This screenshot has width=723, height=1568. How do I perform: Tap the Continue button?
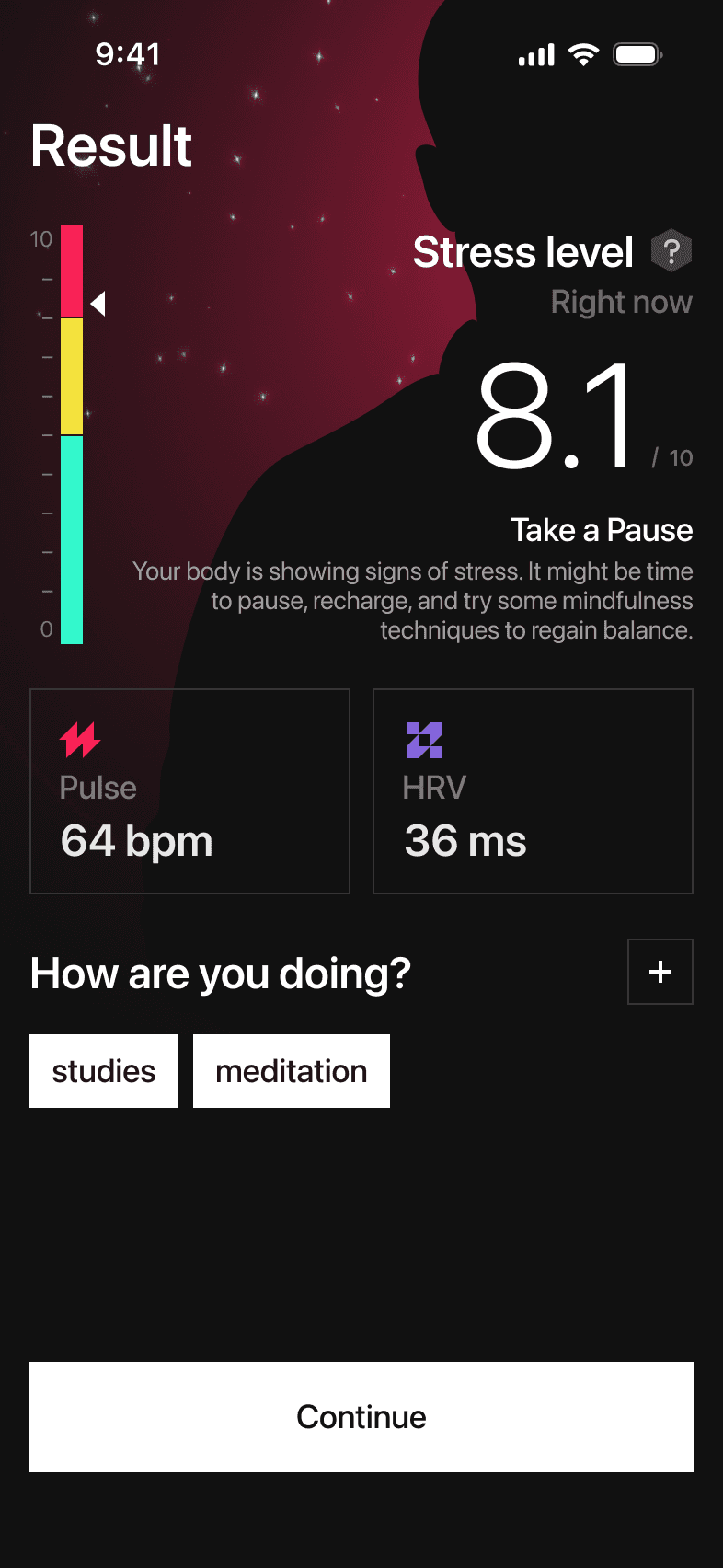coord(361,1417)
